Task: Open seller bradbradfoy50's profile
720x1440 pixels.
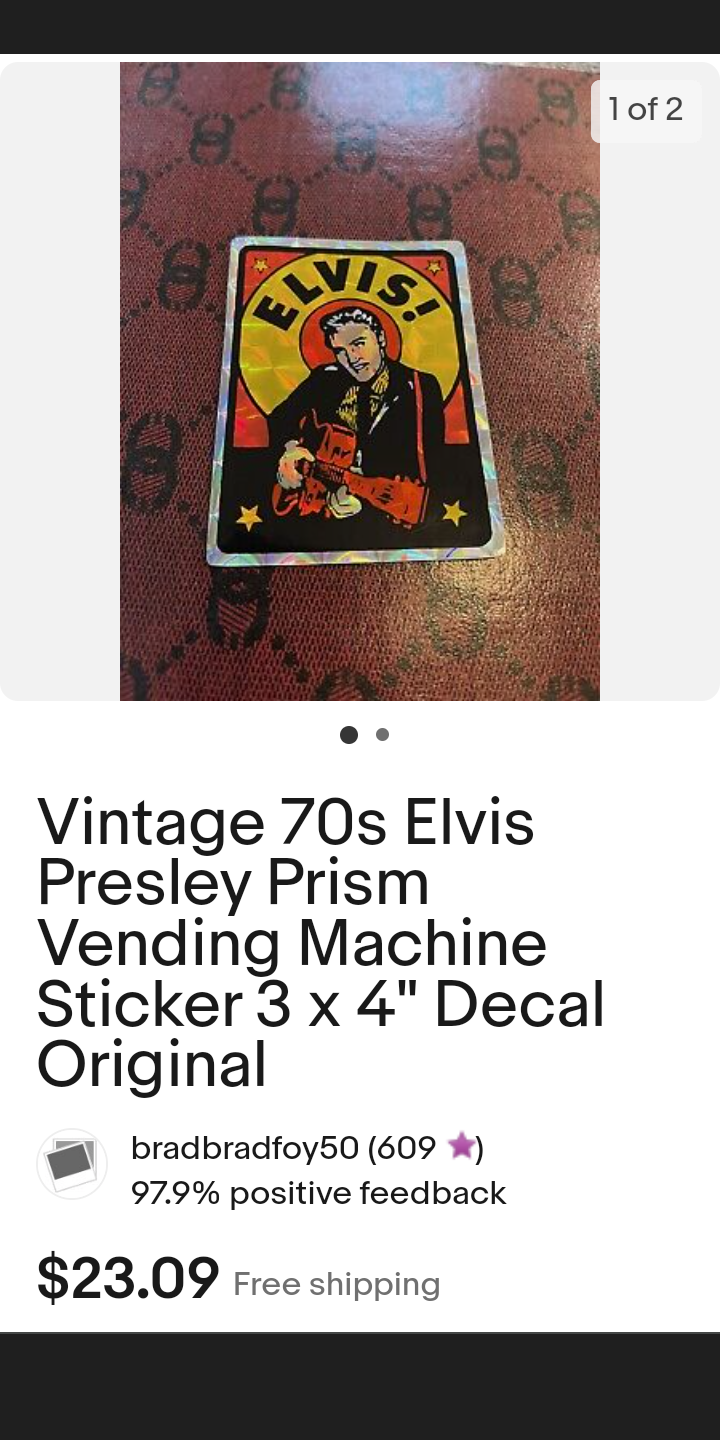Action: tap(244, 1148)
